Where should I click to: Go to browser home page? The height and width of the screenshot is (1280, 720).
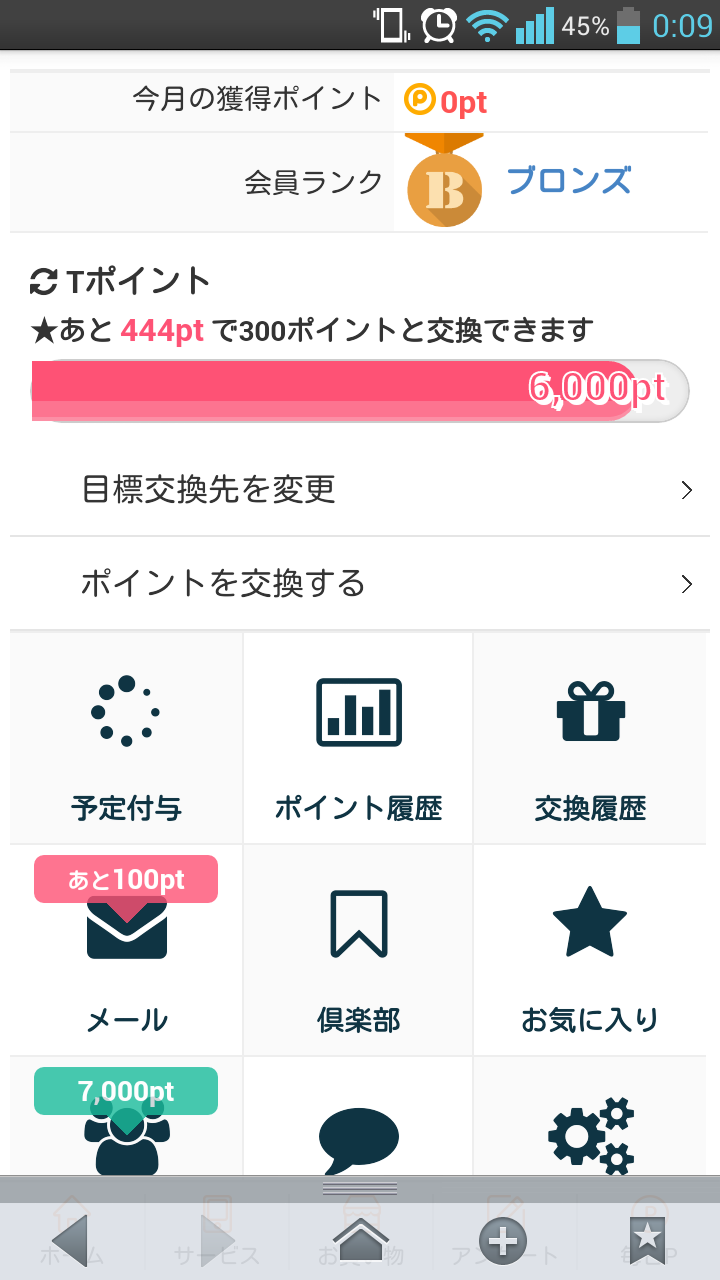[360, 1240]
